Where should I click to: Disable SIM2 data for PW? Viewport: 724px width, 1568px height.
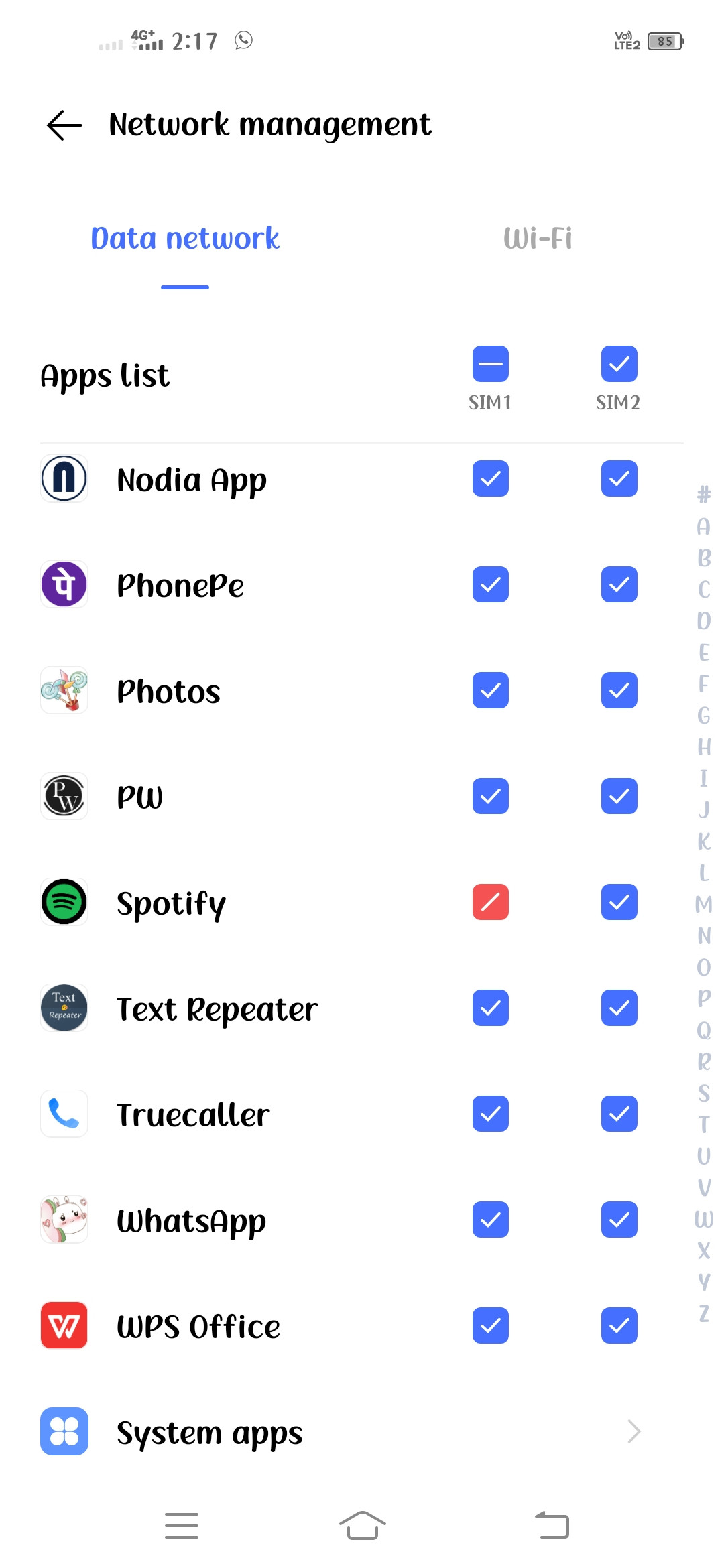pos(619,796)
